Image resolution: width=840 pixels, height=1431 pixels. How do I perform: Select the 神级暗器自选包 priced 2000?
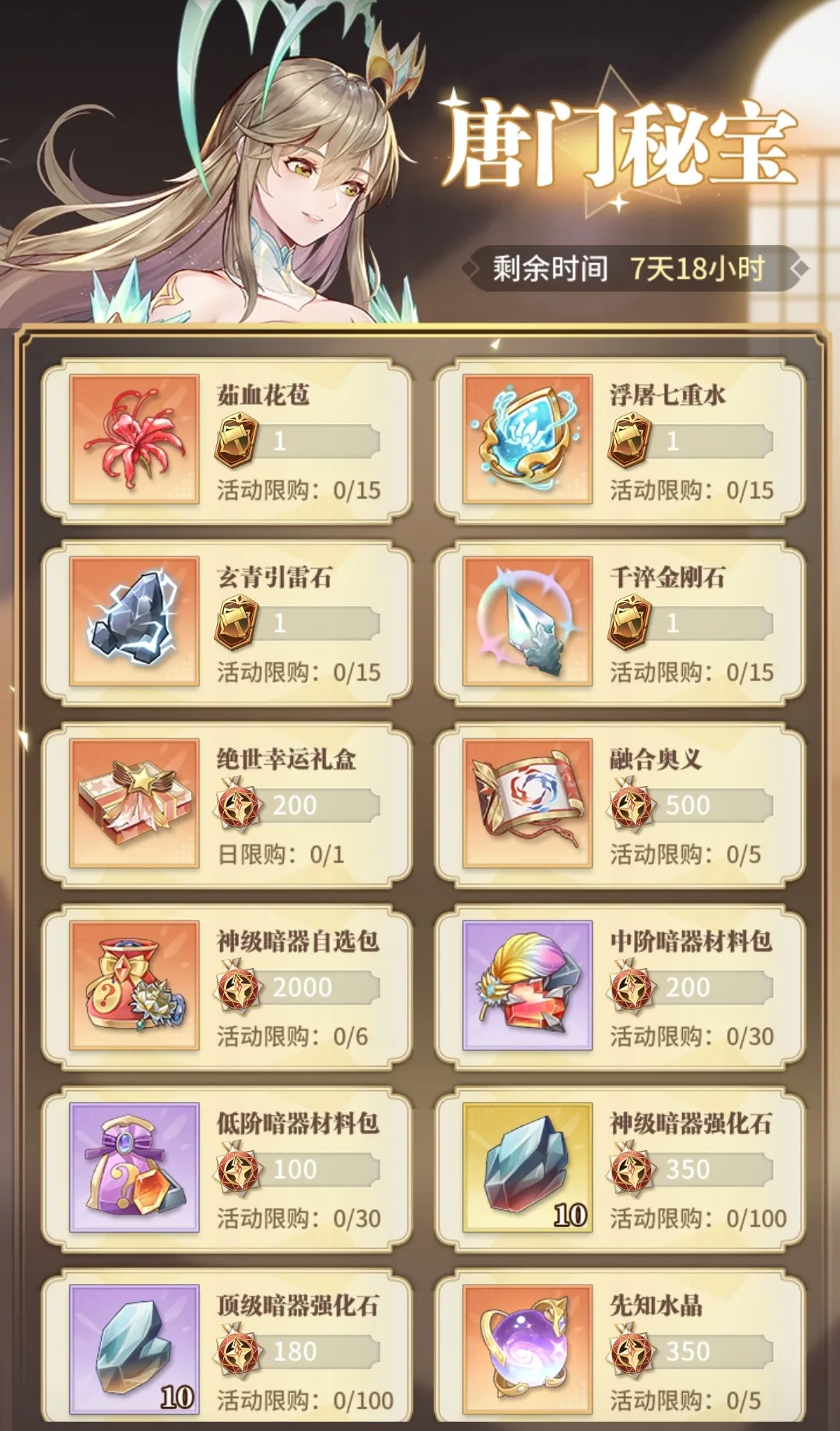[226, 987]
